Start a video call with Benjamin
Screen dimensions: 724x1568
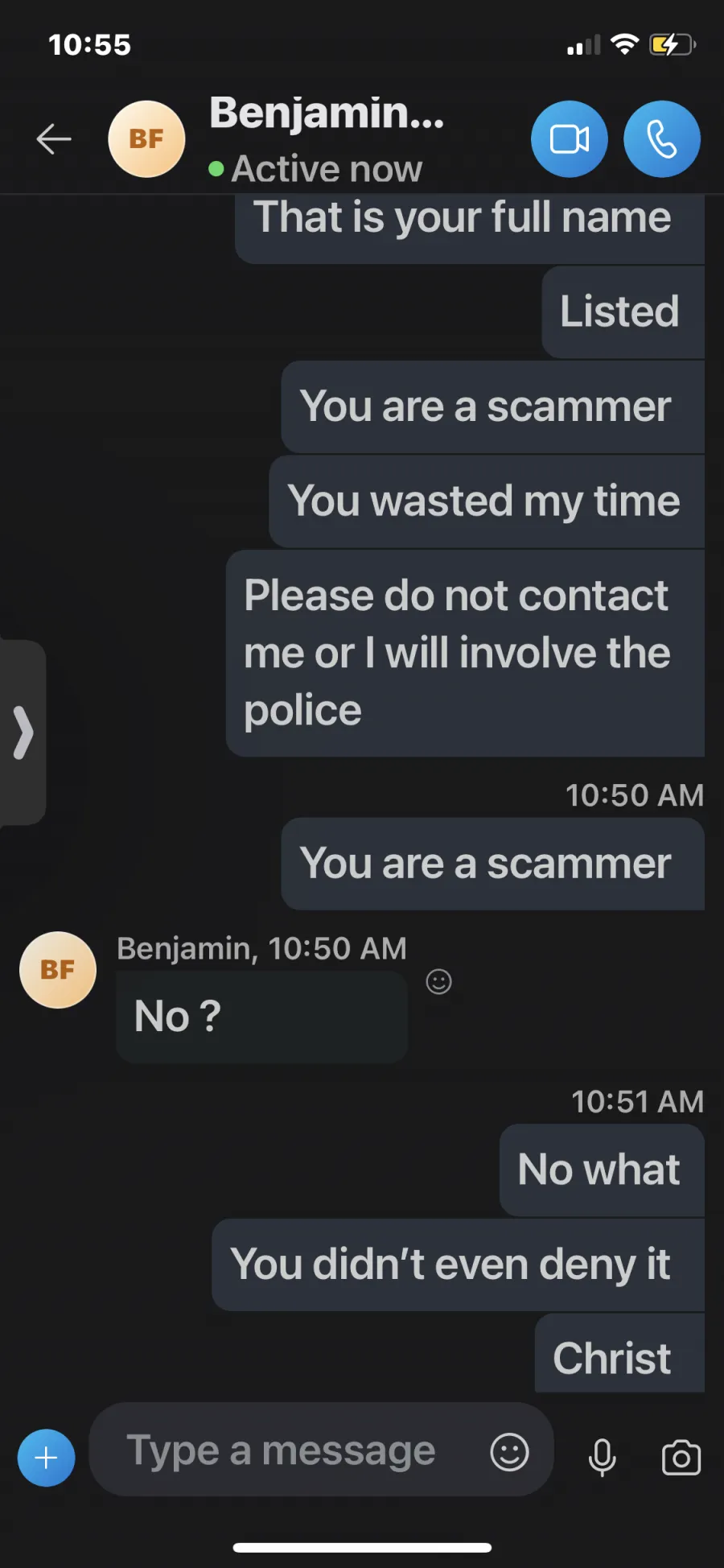click(570, 138)
